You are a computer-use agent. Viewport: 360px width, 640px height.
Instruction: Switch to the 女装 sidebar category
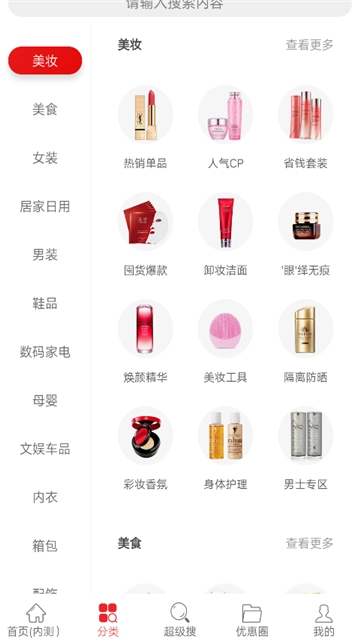click(x=45, y=158)
